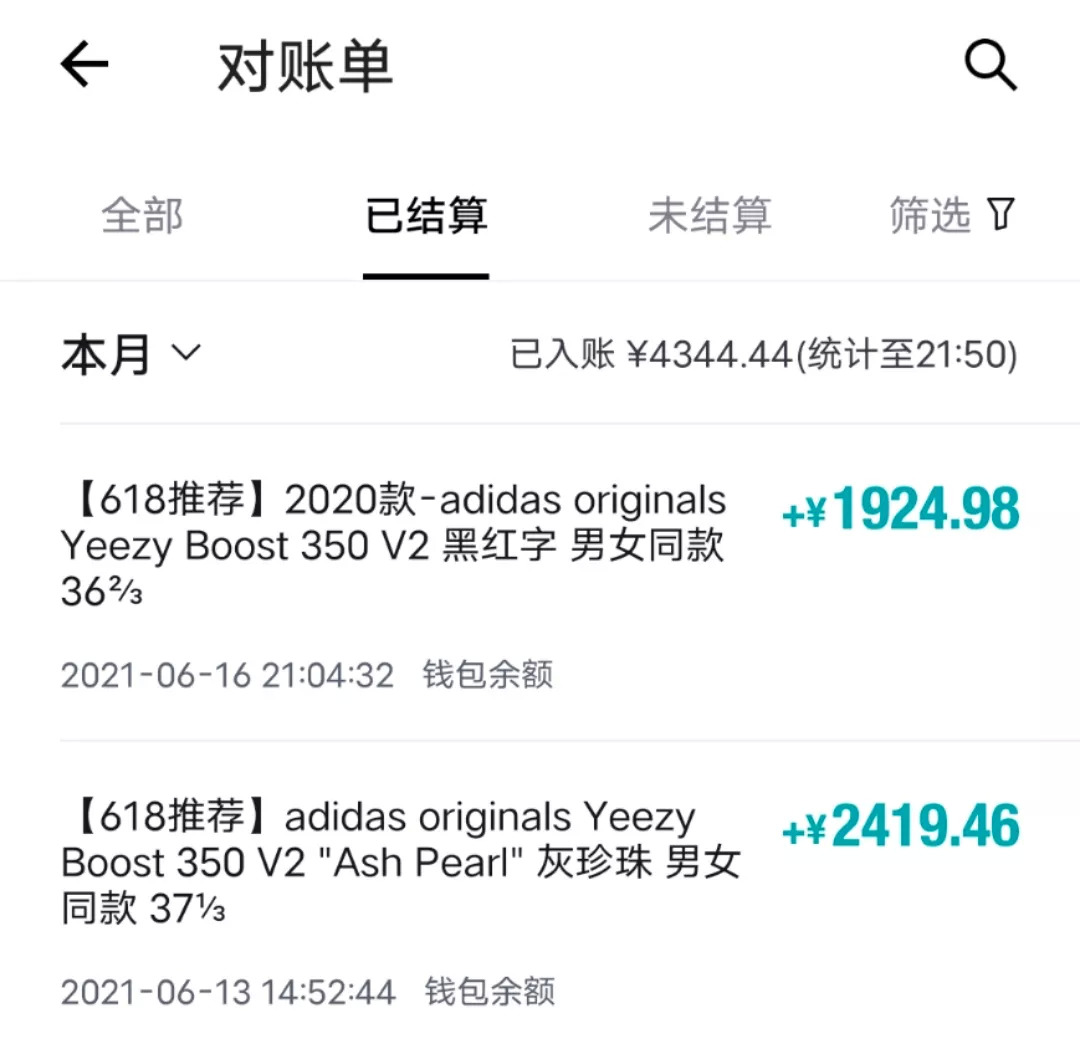Switch to the 全部 tab
Image resolution: width=1080 pixels, height=1049 pixels.
pyautogui.click(x=142, y=216)
